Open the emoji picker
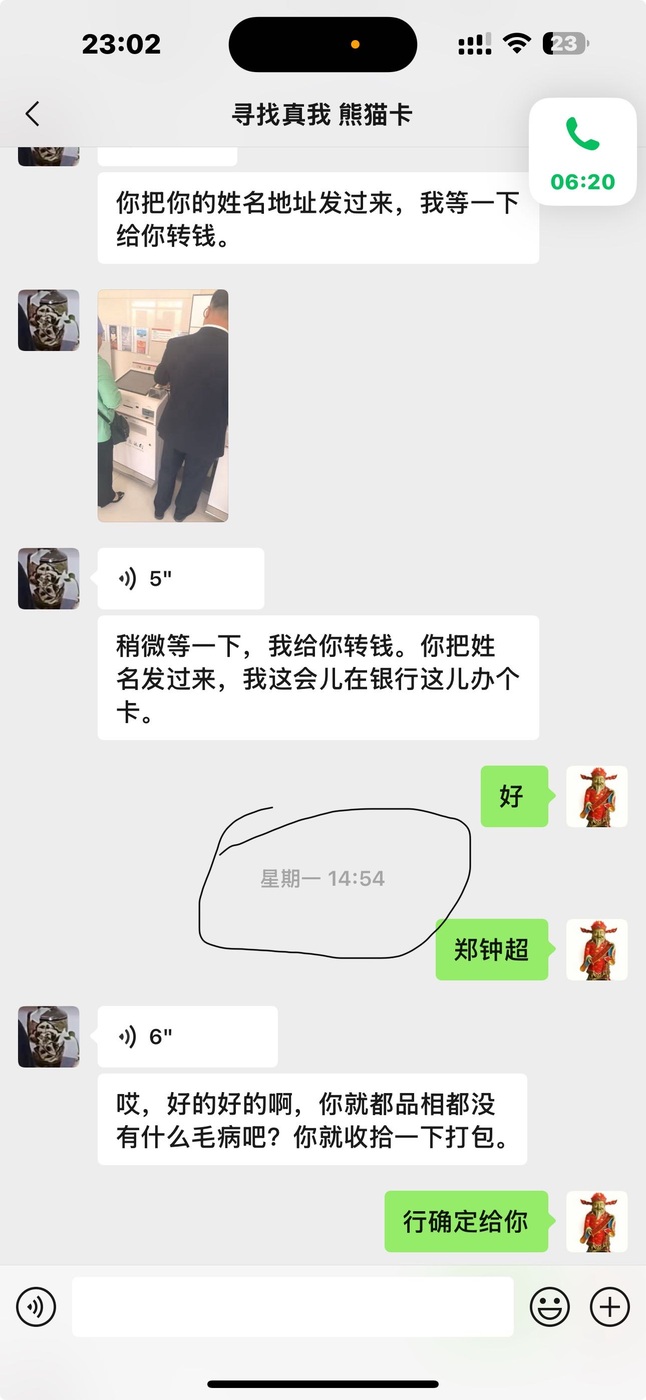646x1400 pixels. (550, 1306)
